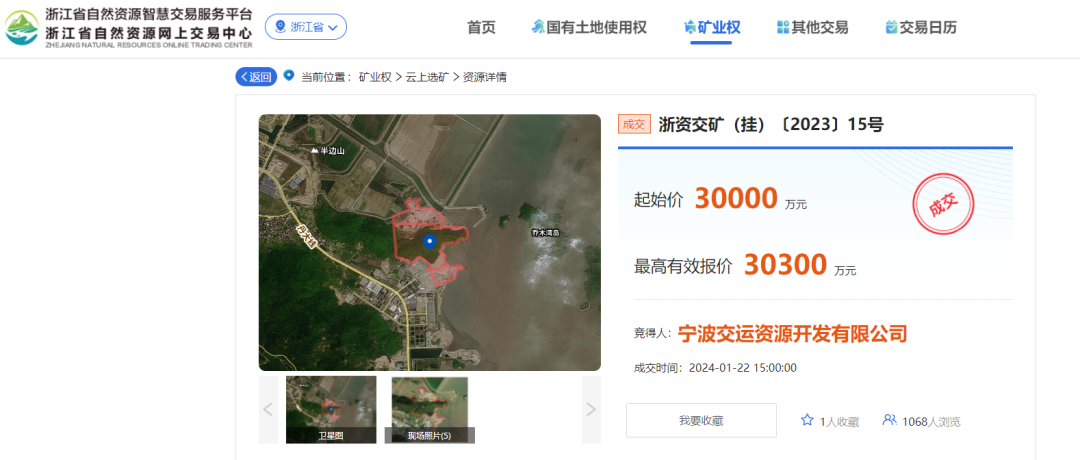Tap the 我要收藏 button

point(701,420)
